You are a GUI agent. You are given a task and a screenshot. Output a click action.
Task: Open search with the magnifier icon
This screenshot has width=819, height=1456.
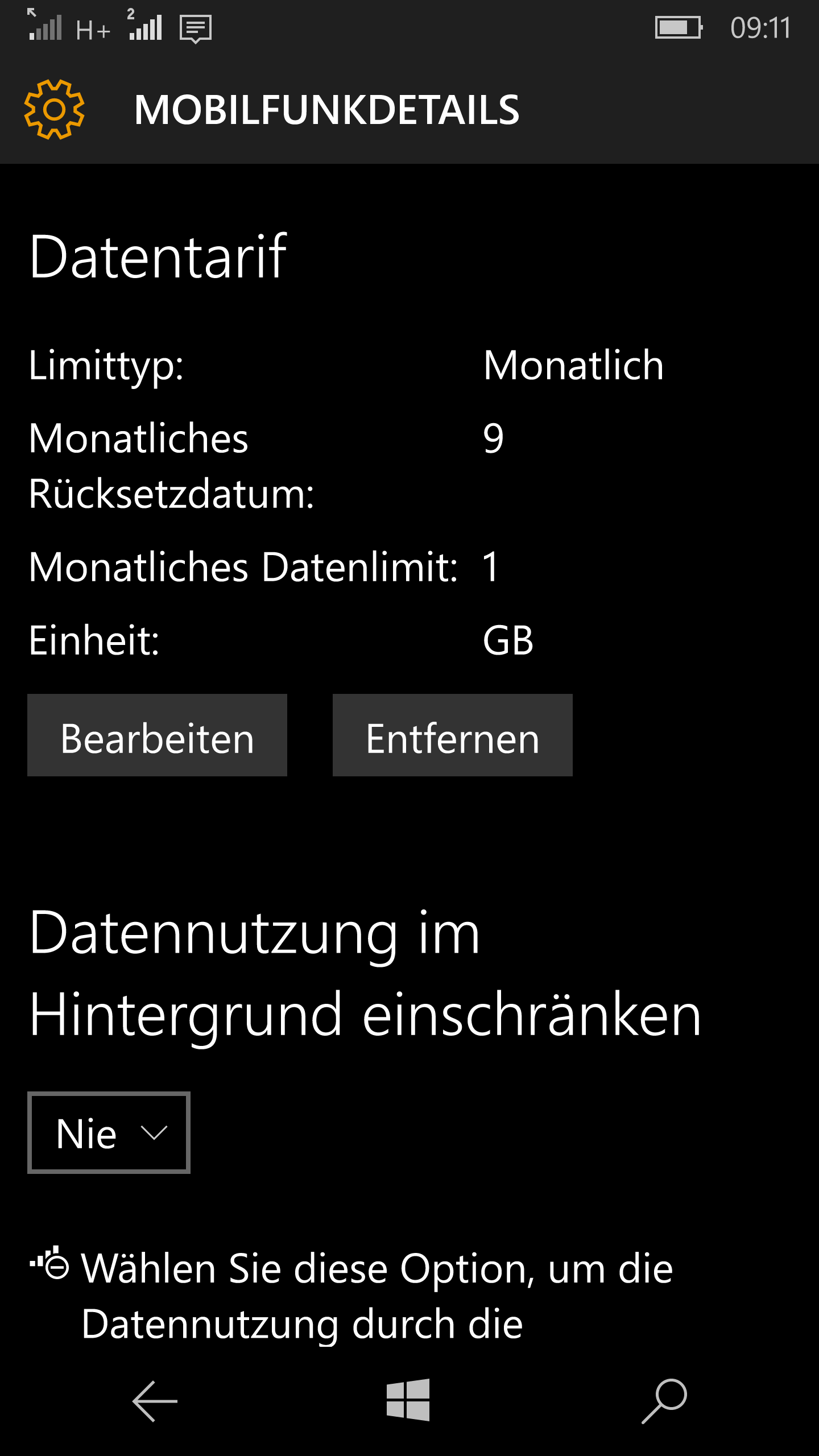point(664,1401)
